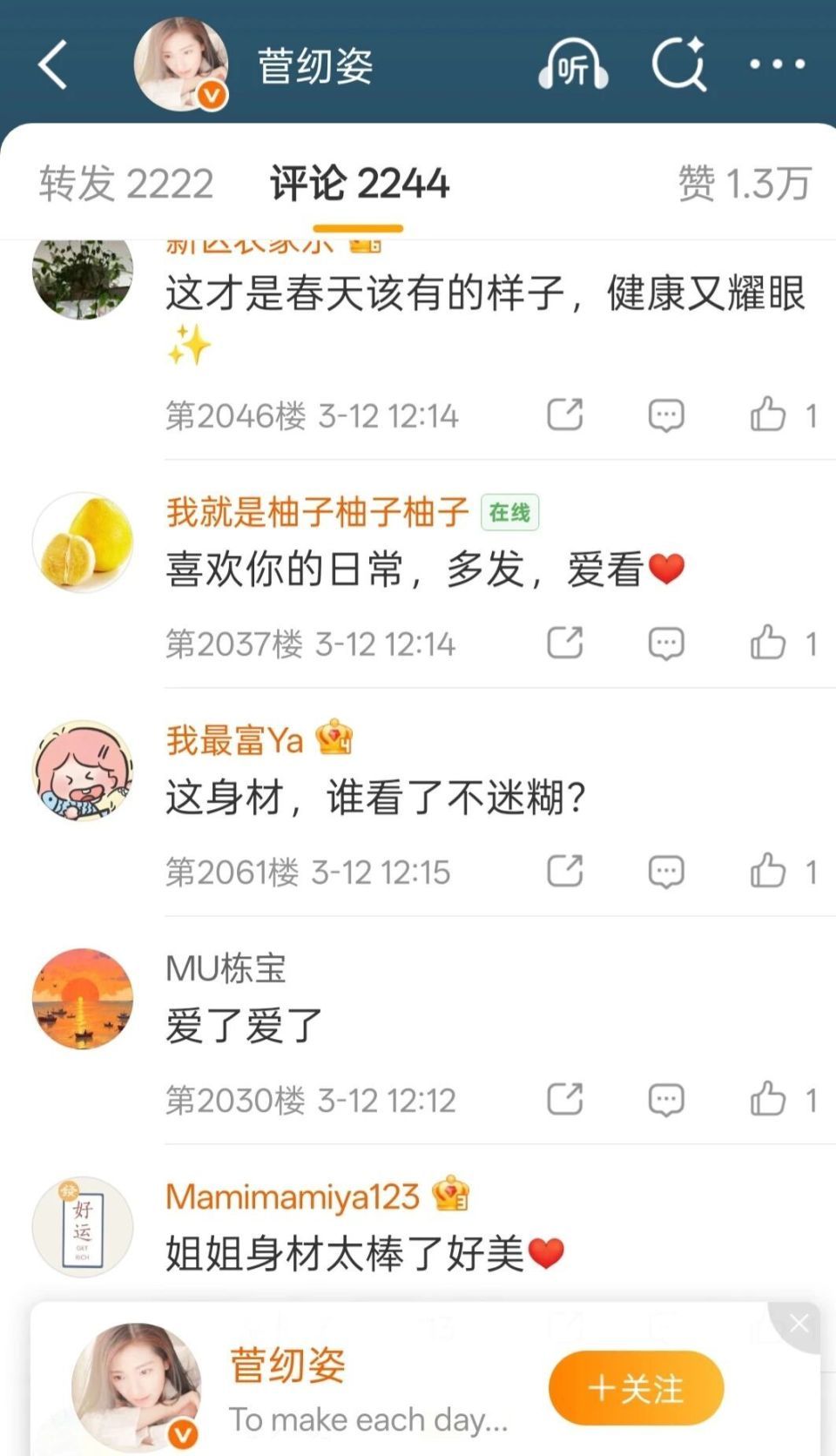The width and height of the screenshot is (836, 1456).
Task: Like 我最富Ya's comment on floor 第2061楼
Action: (x=768, y=872)
